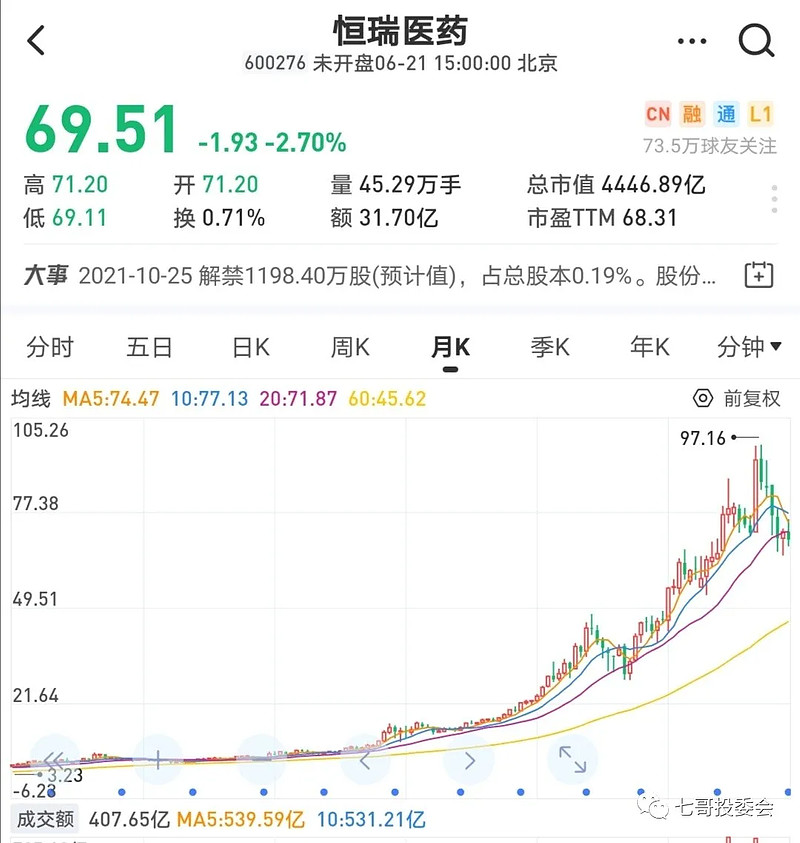This screenshot has width=800, height=843.
Task: Switch to the 季K quarterly chart
Action: [550, 348]
